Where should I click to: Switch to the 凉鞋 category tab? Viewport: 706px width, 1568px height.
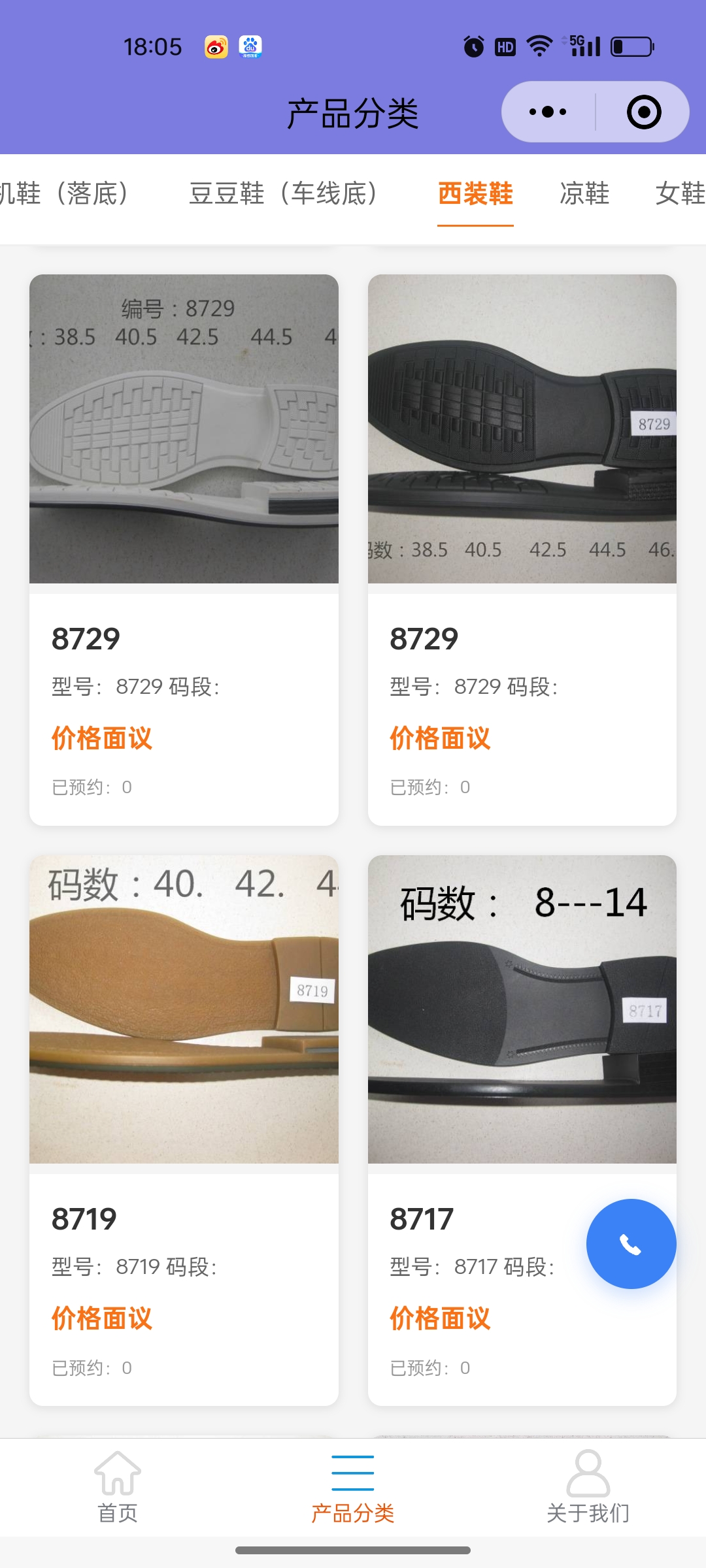point(584,193)
